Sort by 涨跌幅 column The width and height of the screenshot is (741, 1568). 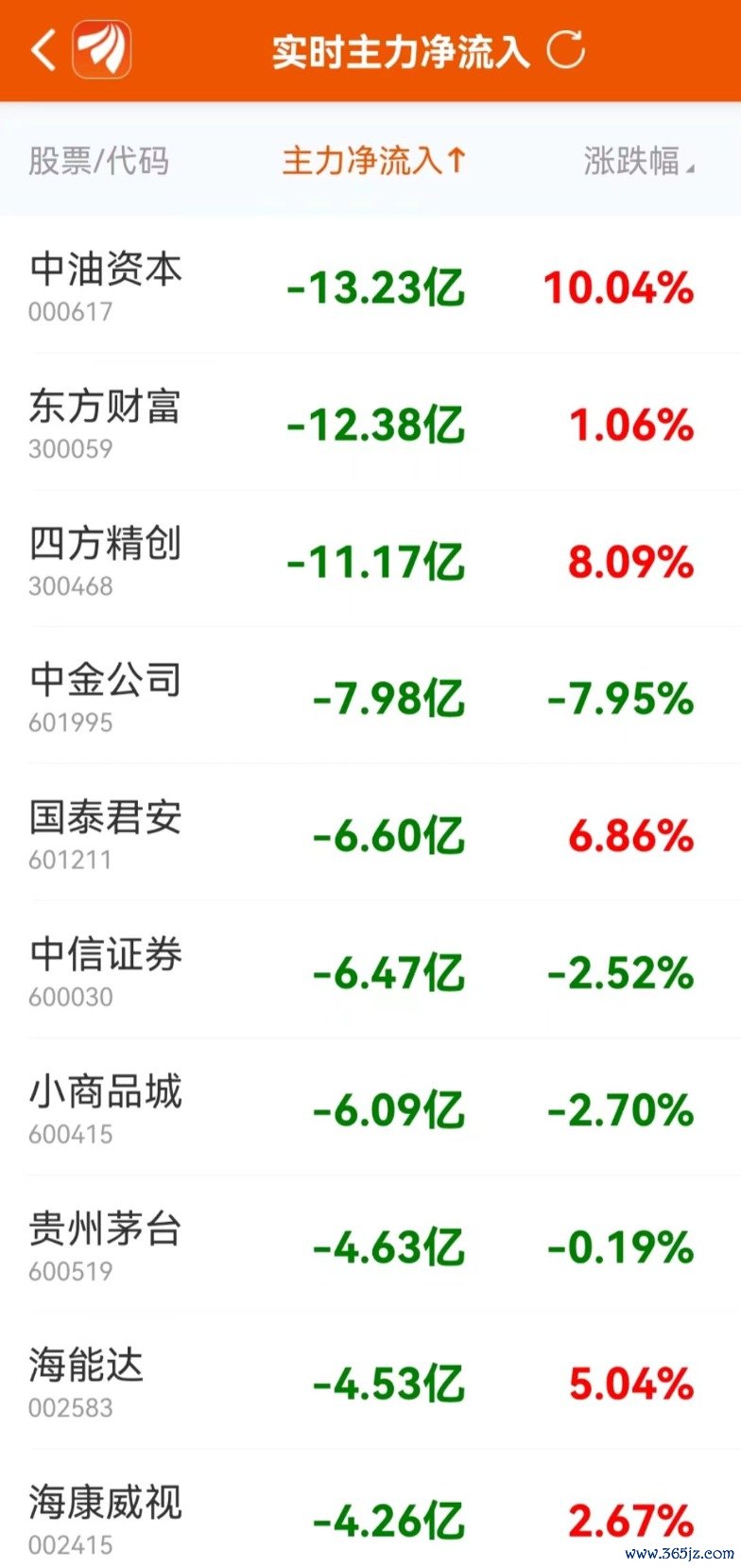639,161
